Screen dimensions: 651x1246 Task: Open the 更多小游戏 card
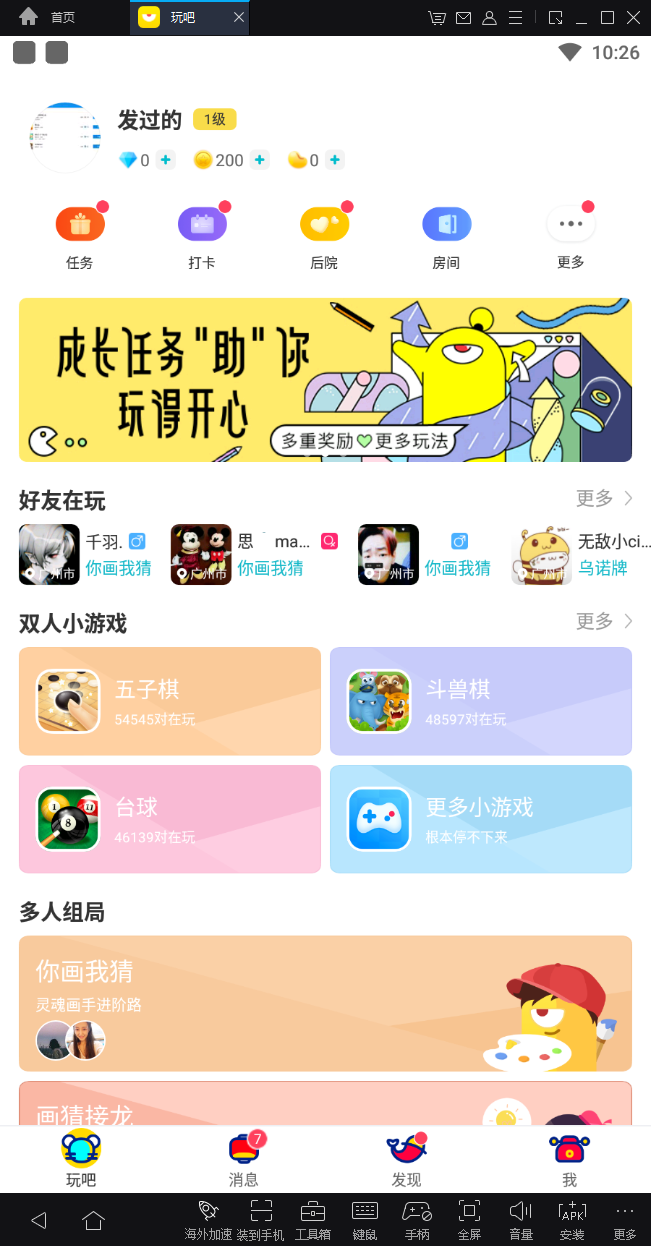(480, 819)
